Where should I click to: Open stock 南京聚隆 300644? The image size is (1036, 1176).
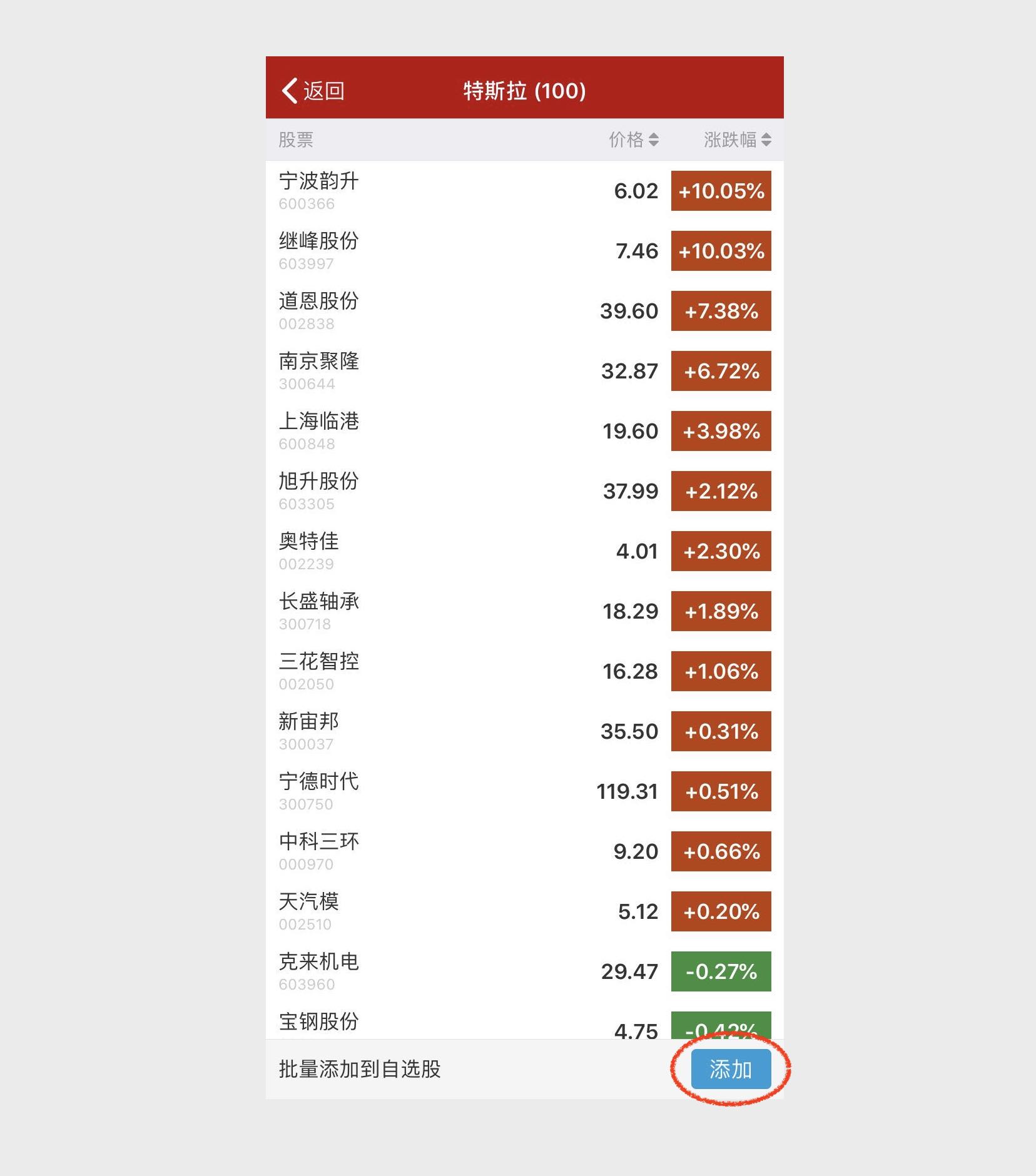tap(319, 370)
